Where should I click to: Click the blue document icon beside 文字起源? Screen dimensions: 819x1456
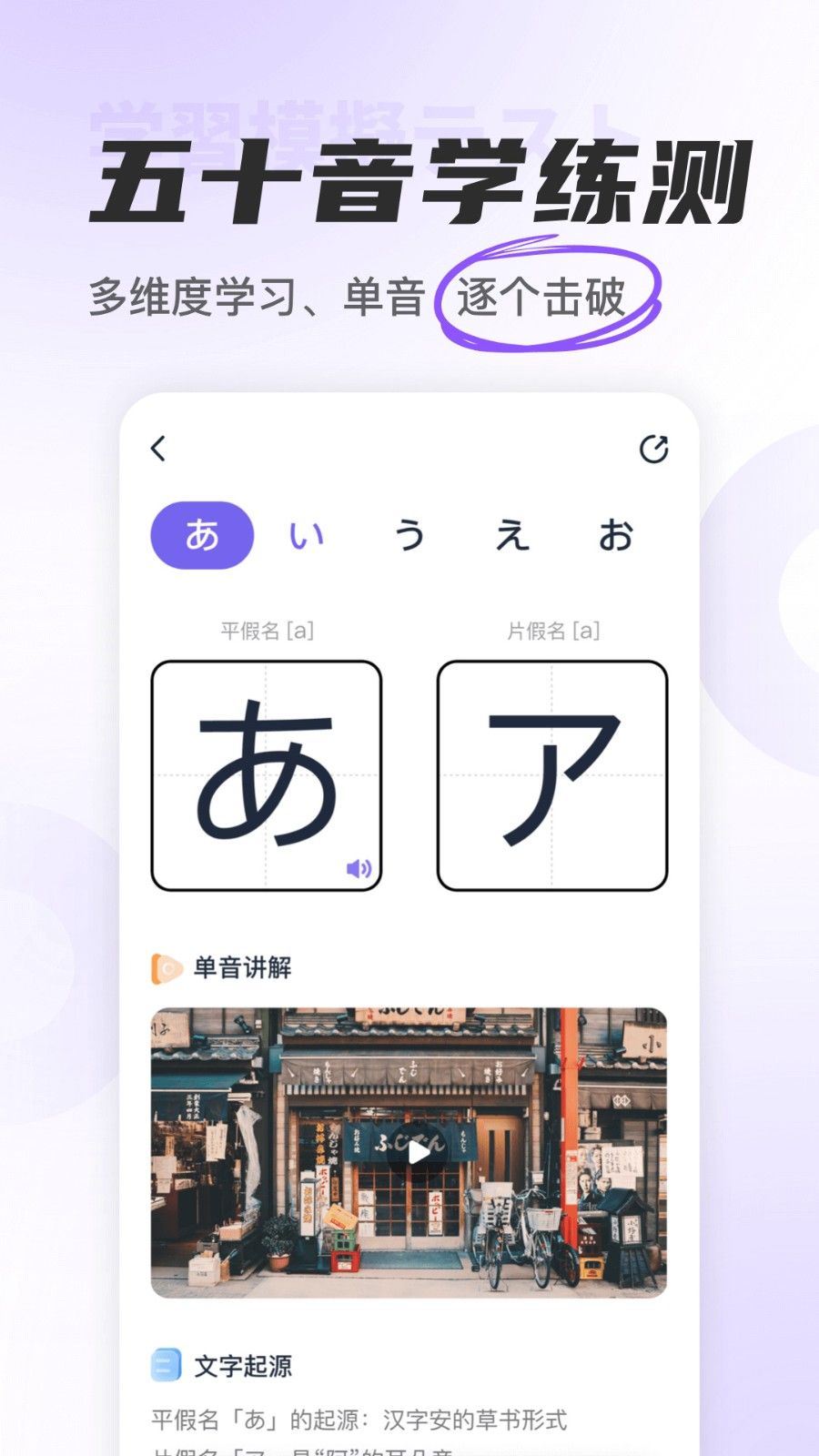(x=165, y=1364)
